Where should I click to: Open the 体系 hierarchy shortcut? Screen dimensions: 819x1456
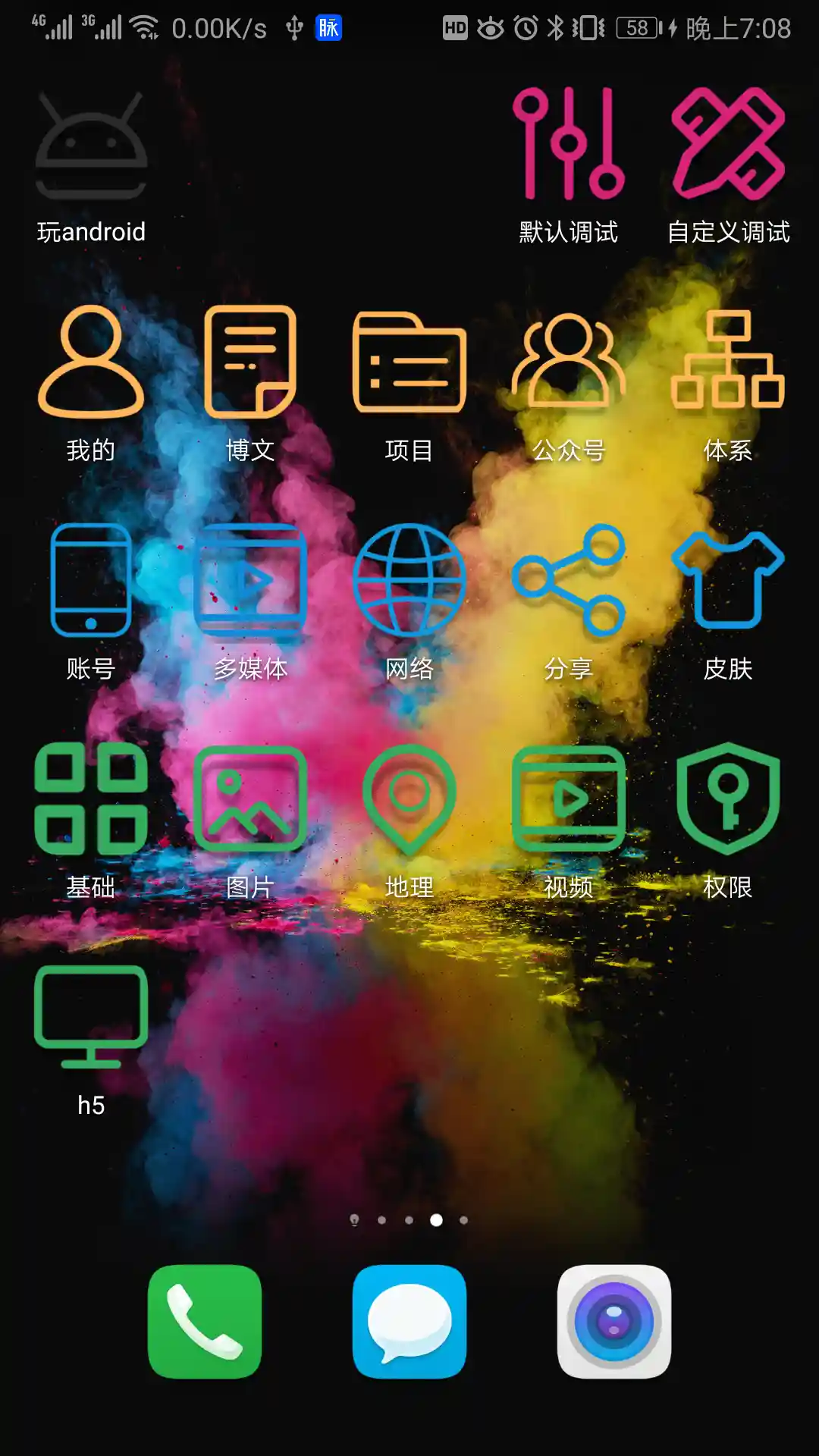(x=728, y=362)
